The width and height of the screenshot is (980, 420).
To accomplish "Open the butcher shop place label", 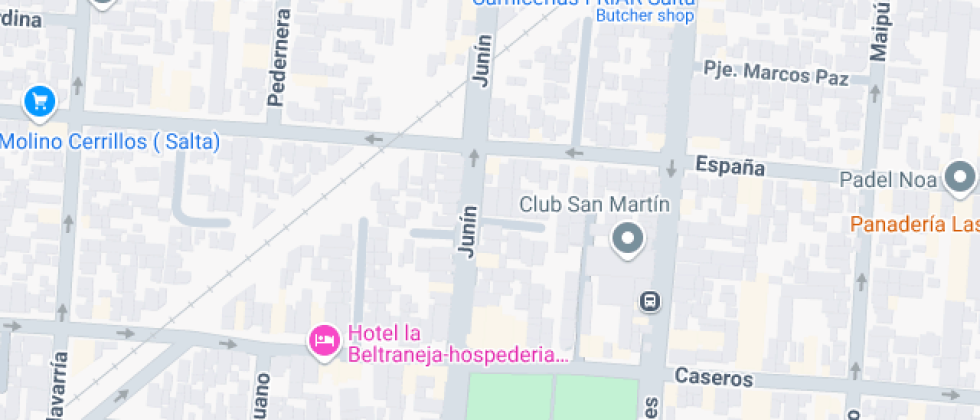I will pyautogui.click(x=645, y=15).
